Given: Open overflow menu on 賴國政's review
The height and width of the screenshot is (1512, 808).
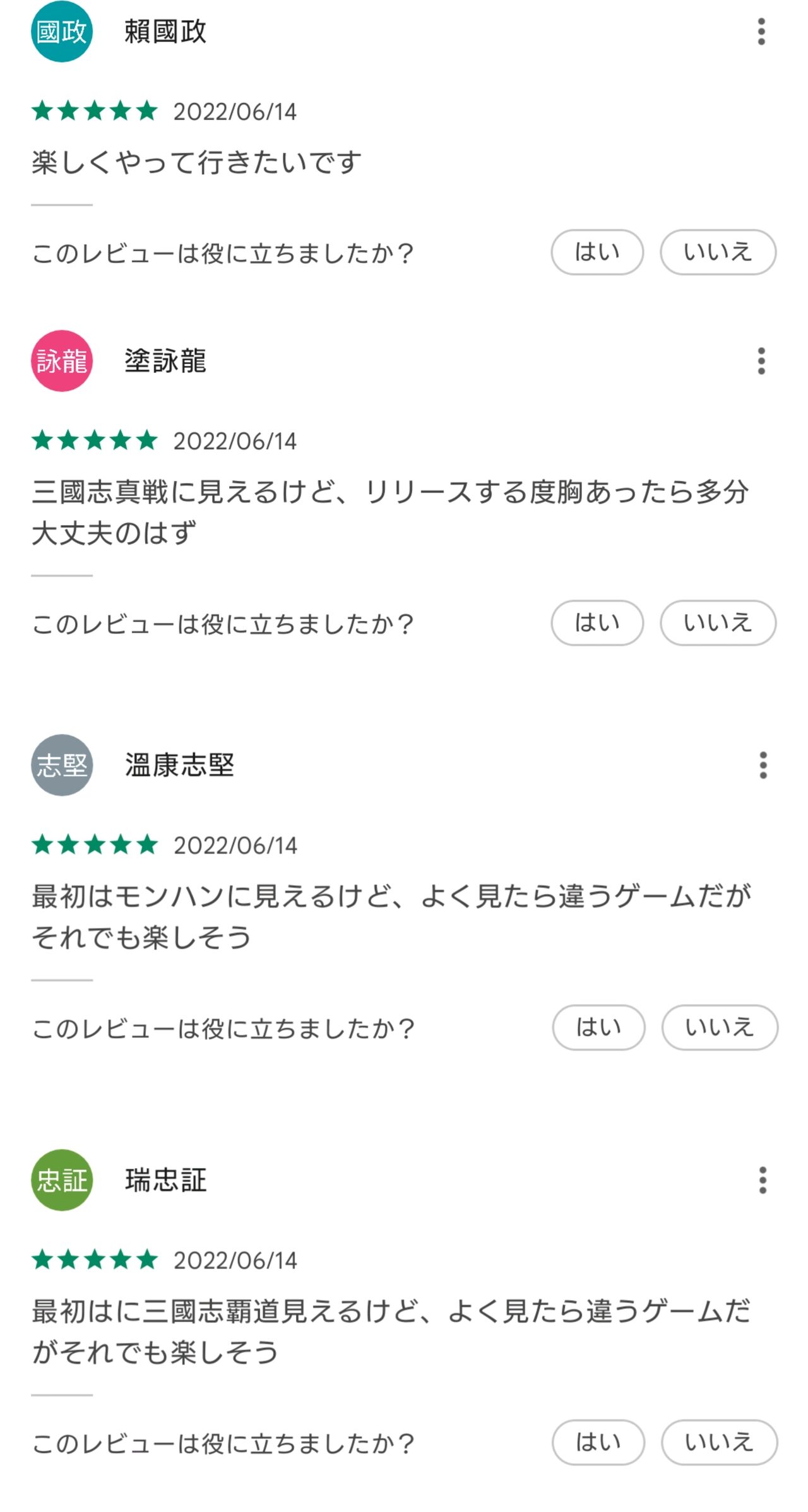Looking at the screenshot, I should pos(761,32).
